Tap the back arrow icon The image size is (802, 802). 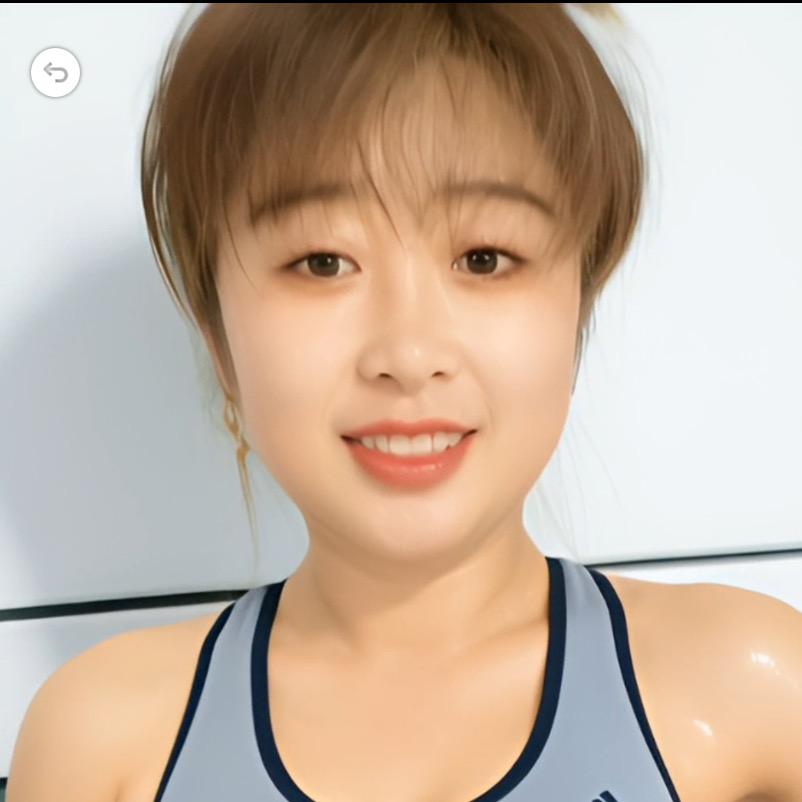(x=55, y=73)
